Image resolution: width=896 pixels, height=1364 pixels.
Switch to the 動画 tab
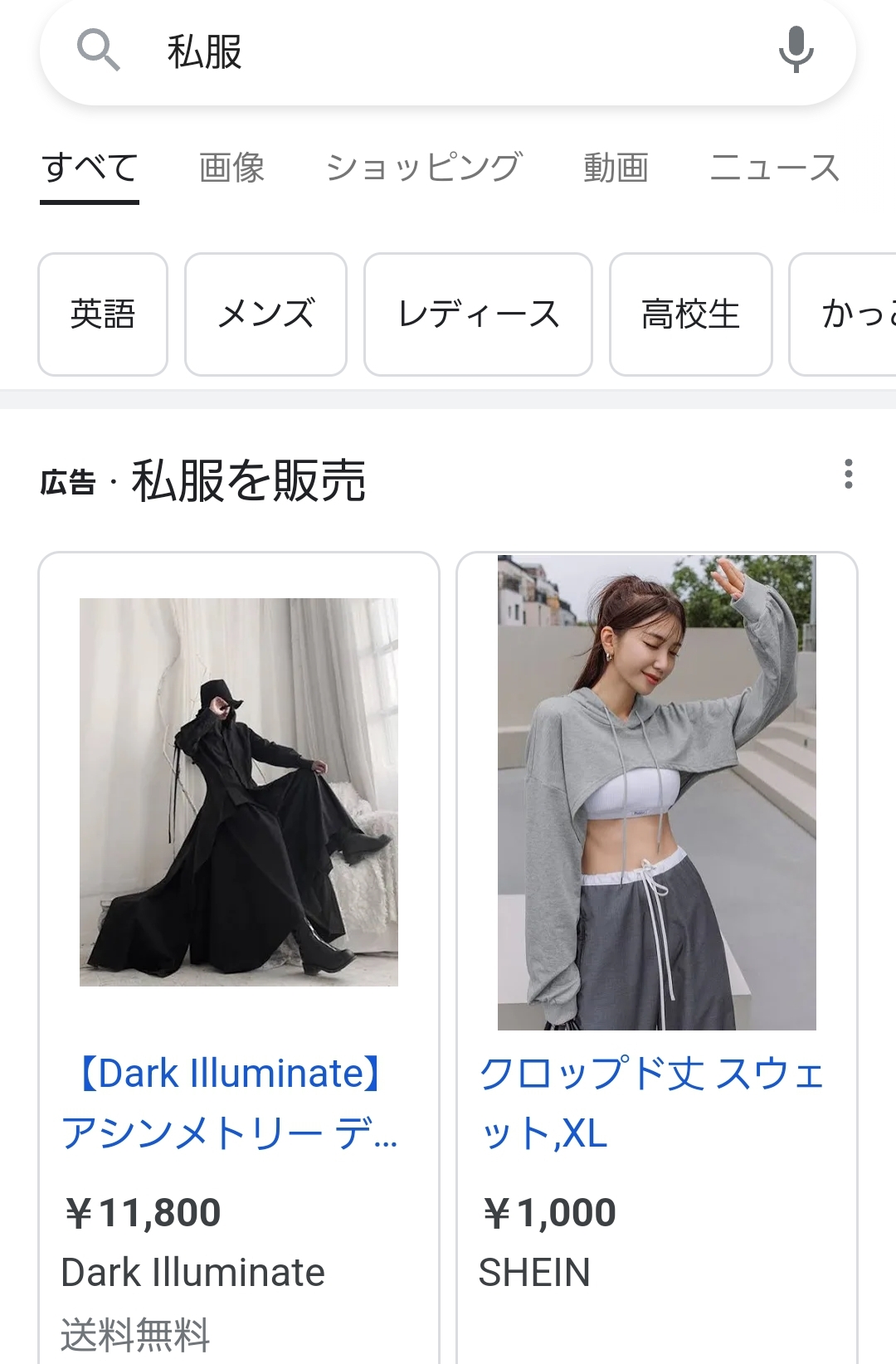tap(616, 168)
